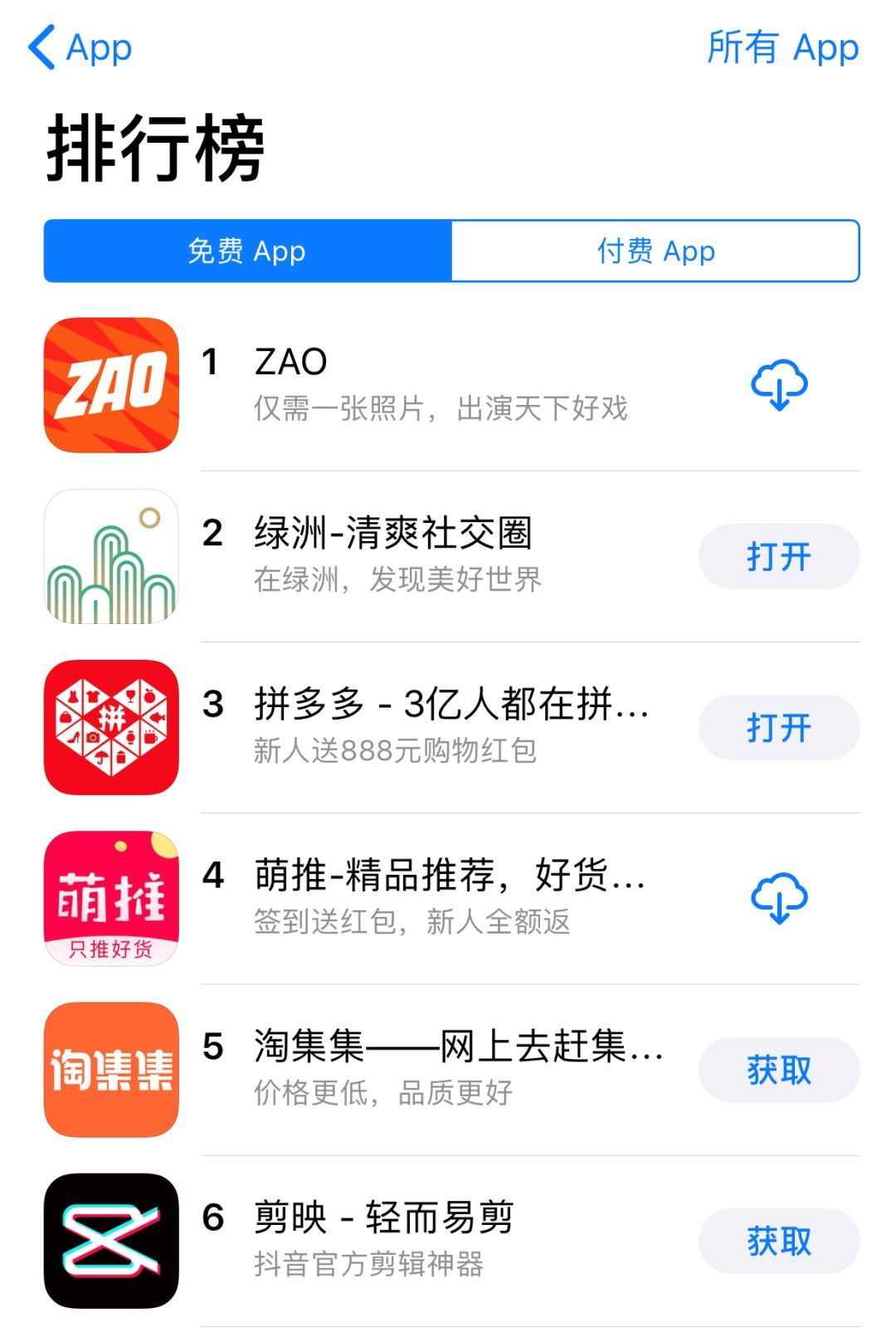Redownload 萌推 via the cloud icon
This screenshot has height=1332, width=896.
coord(779,898)
